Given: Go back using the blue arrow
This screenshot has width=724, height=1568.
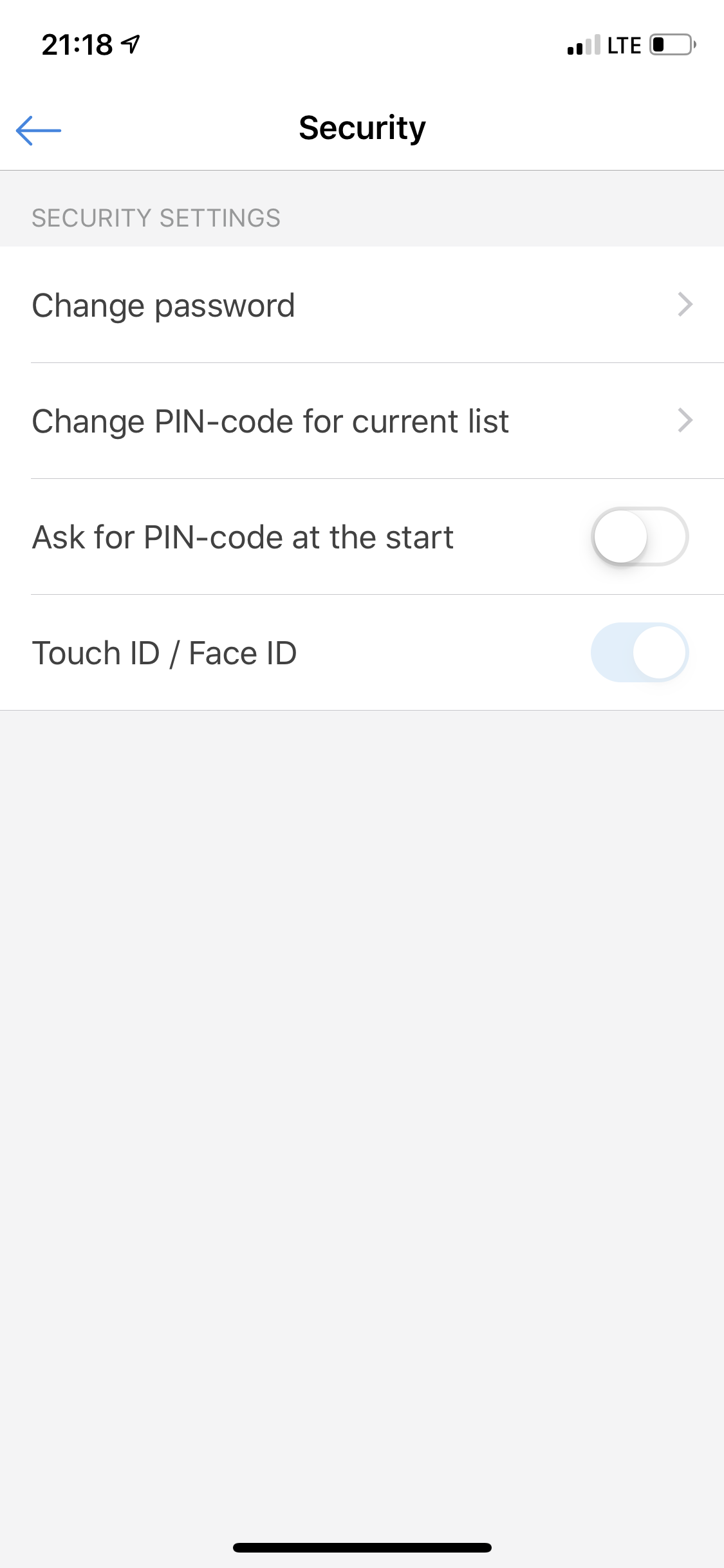Looking at the screenshot, I should pyautogui.click(x=39, y=130).
